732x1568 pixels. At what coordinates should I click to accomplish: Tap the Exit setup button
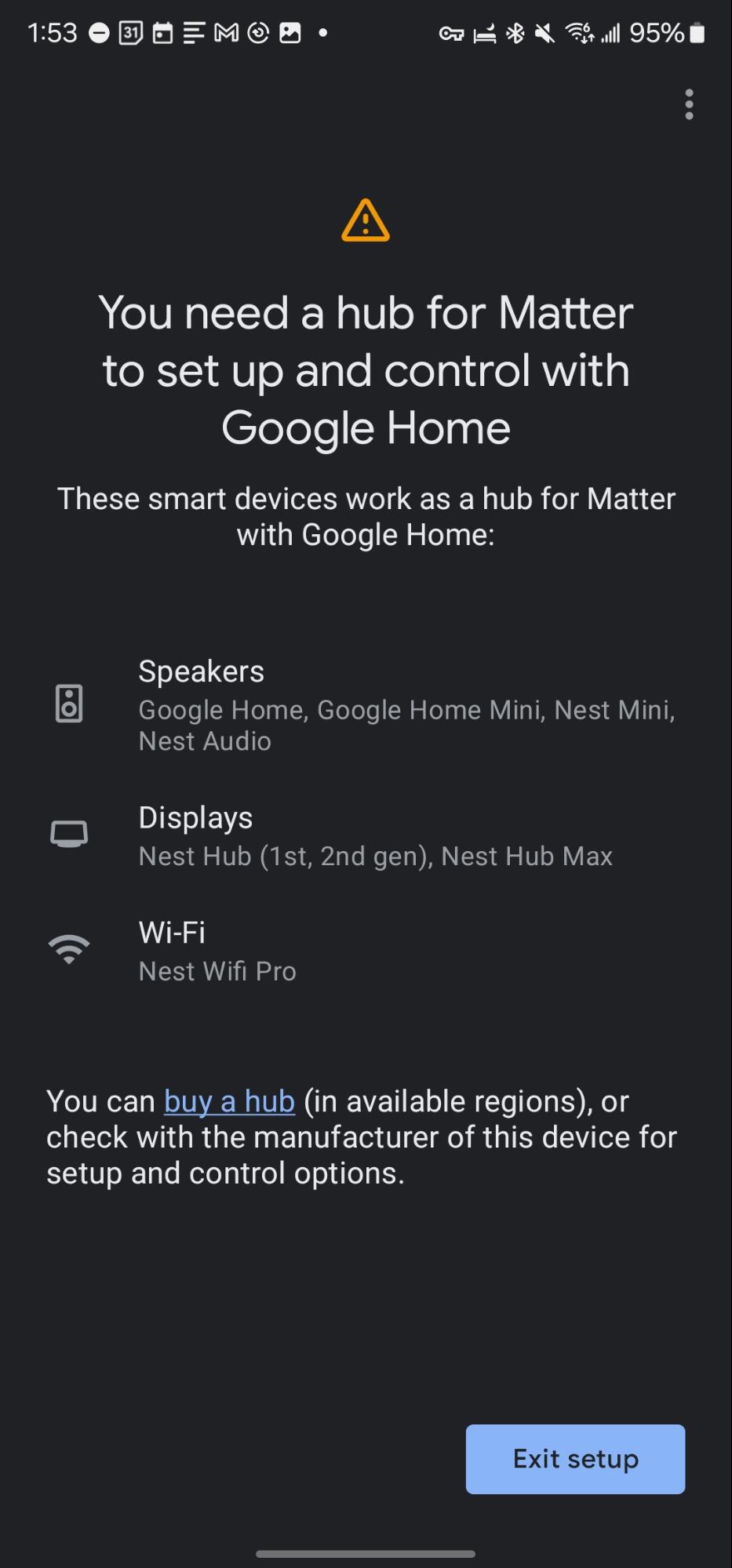575,1459
